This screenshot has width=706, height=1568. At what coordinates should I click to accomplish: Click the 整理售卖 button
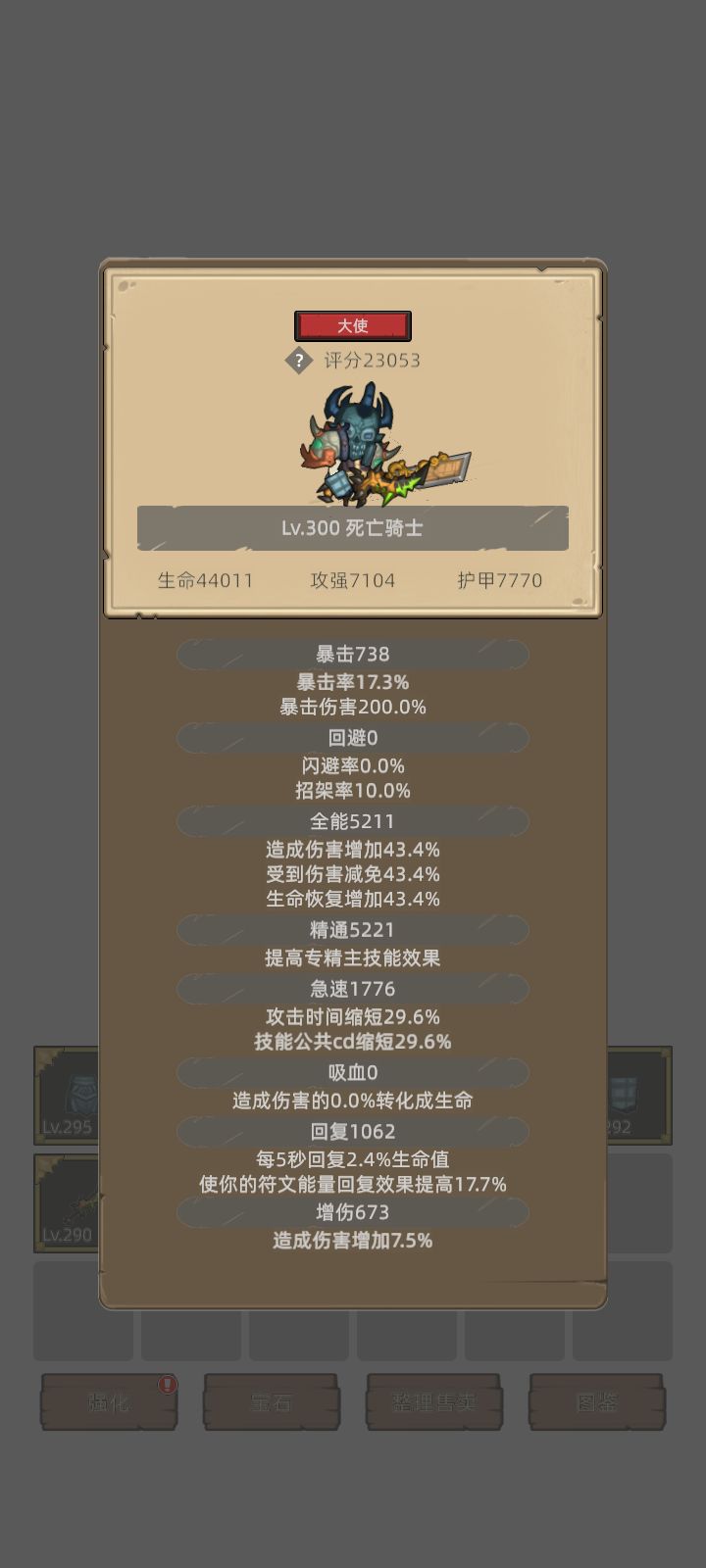coord(434,1401)
